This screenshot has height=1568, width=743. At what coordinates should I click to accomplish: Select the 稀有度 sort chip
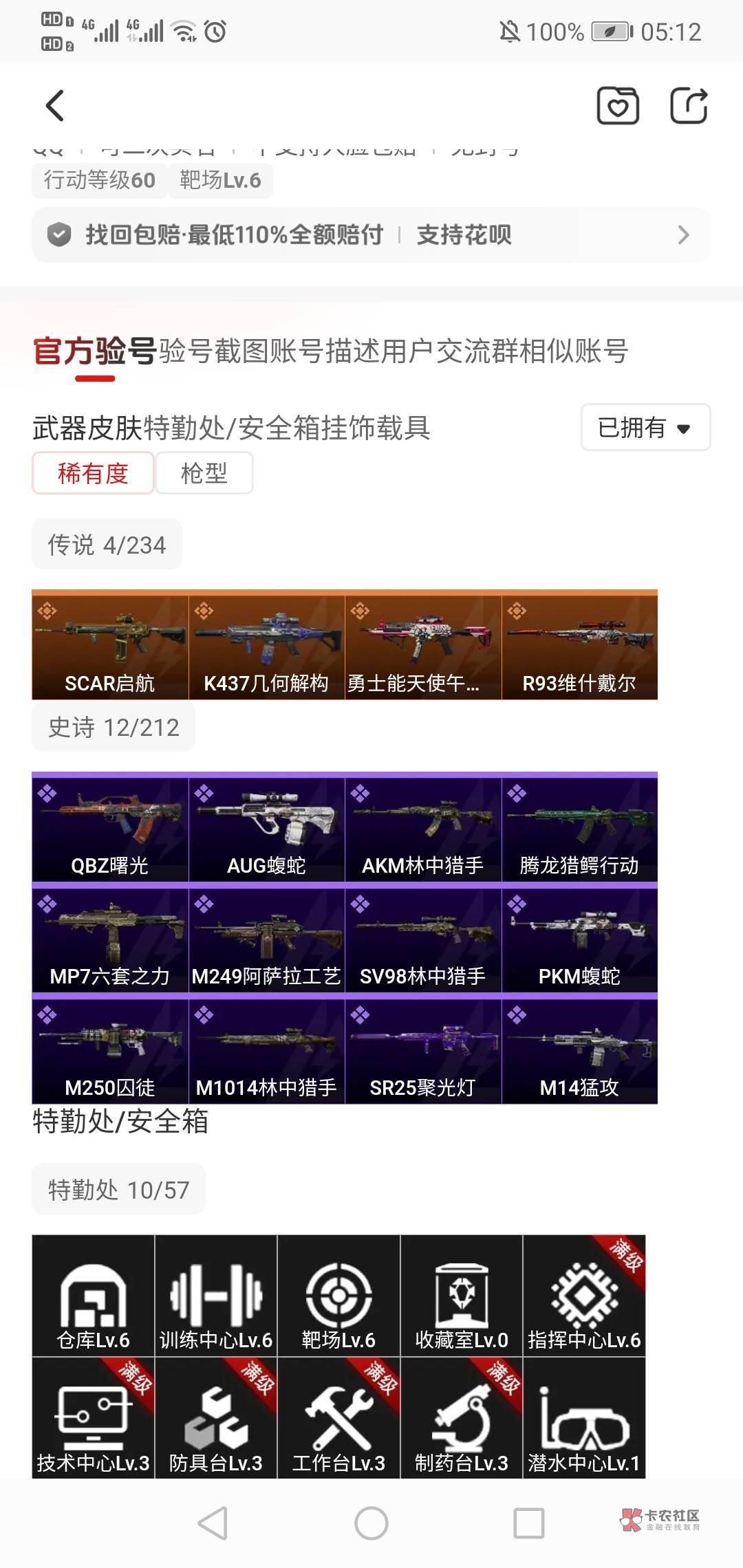pyautogui.click(x=93, y=472)
